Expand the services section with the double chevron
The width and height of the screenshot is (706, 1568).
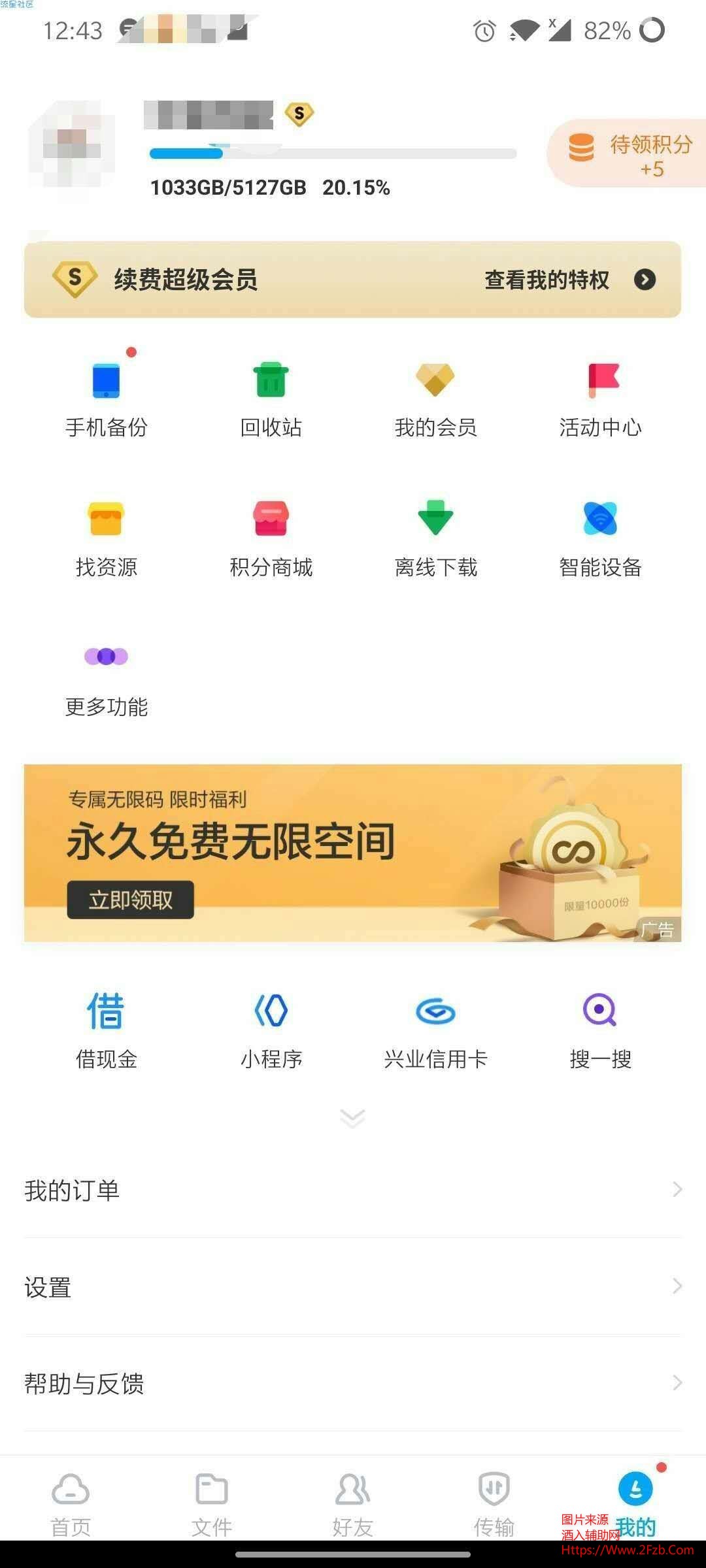352,1118
